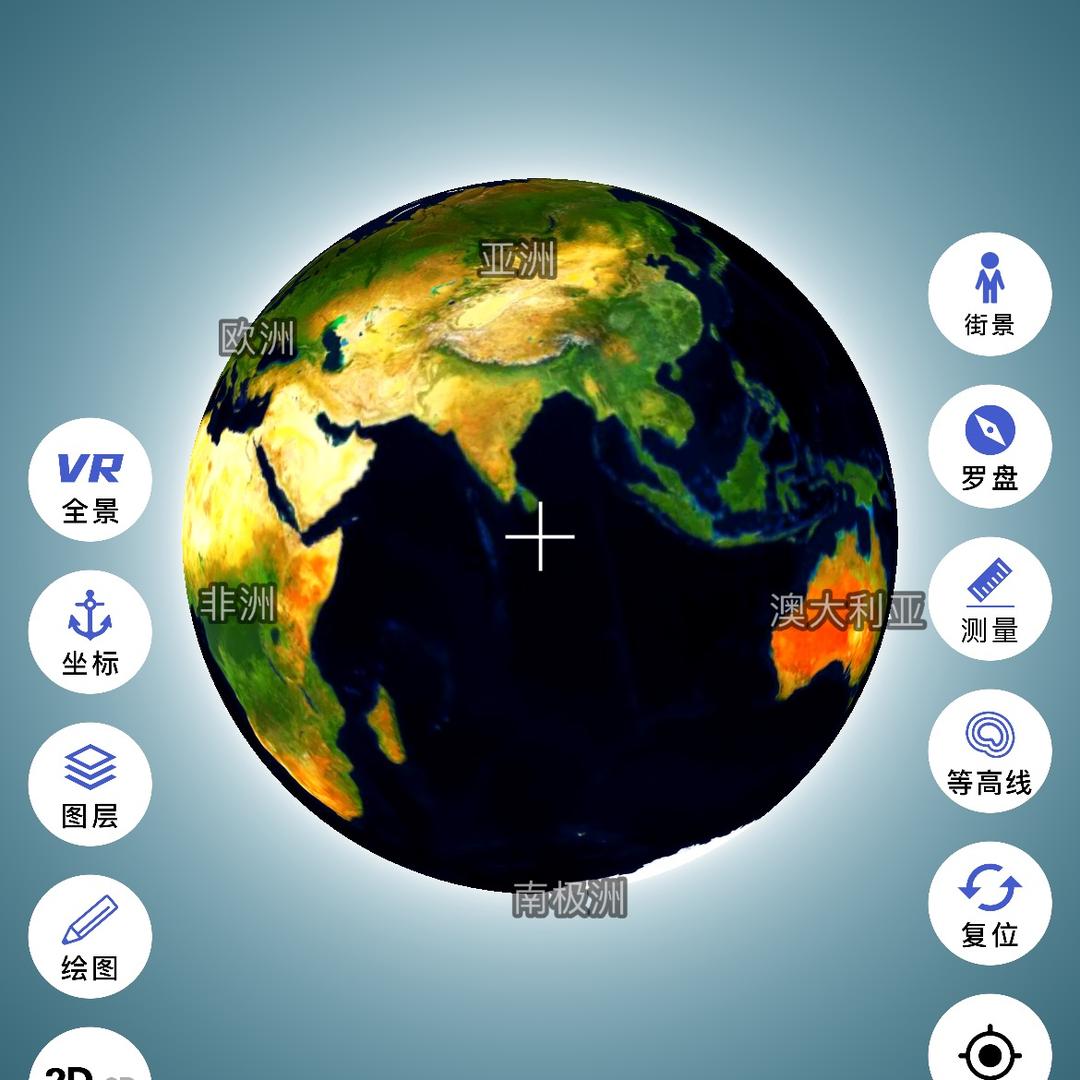Open the 图层 layers panel
Image resolution: width=1080 pixels, height=1080 pixels.
[x=90, y=785]
